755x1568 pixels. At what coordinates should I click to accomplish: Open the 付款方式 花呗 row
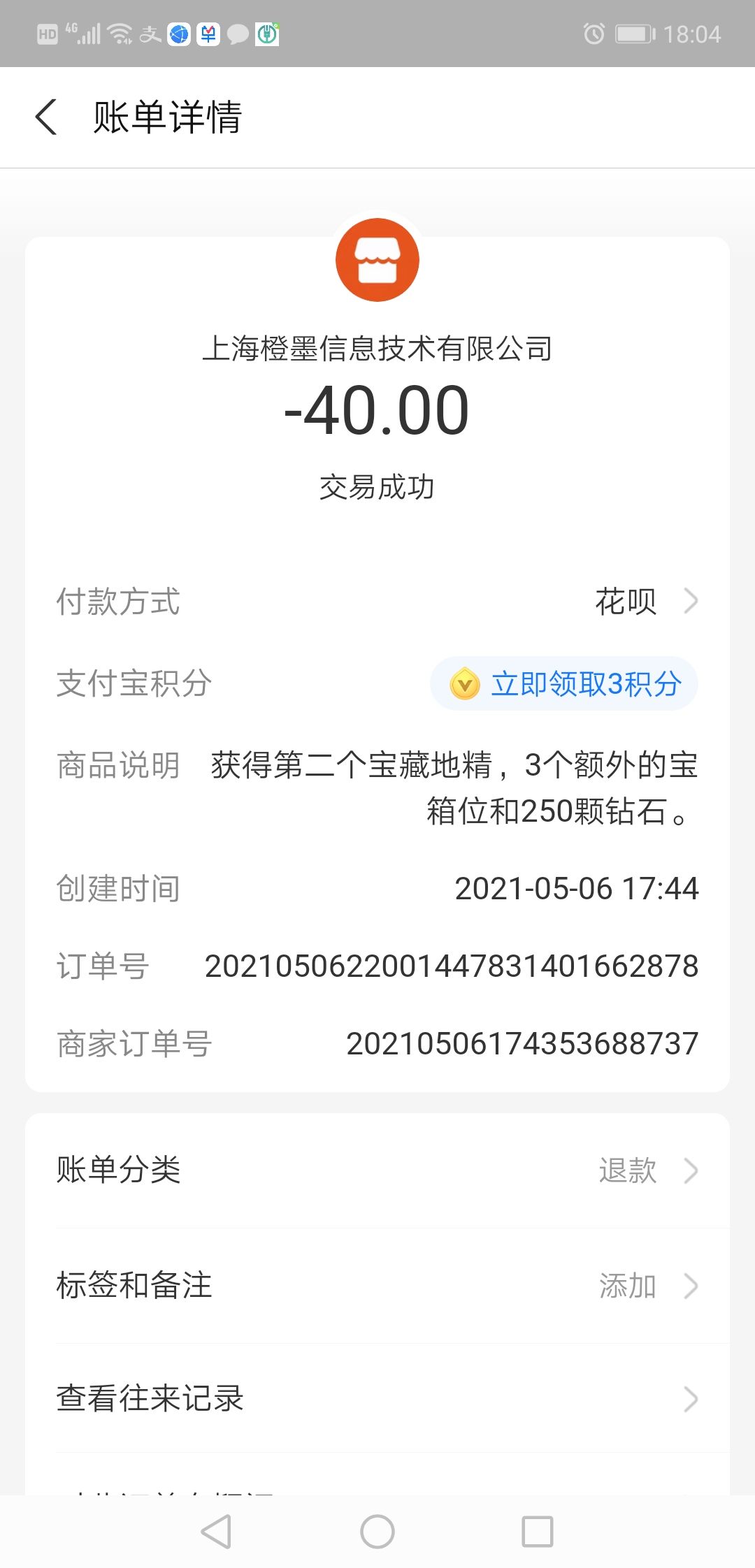coord(643,601)
